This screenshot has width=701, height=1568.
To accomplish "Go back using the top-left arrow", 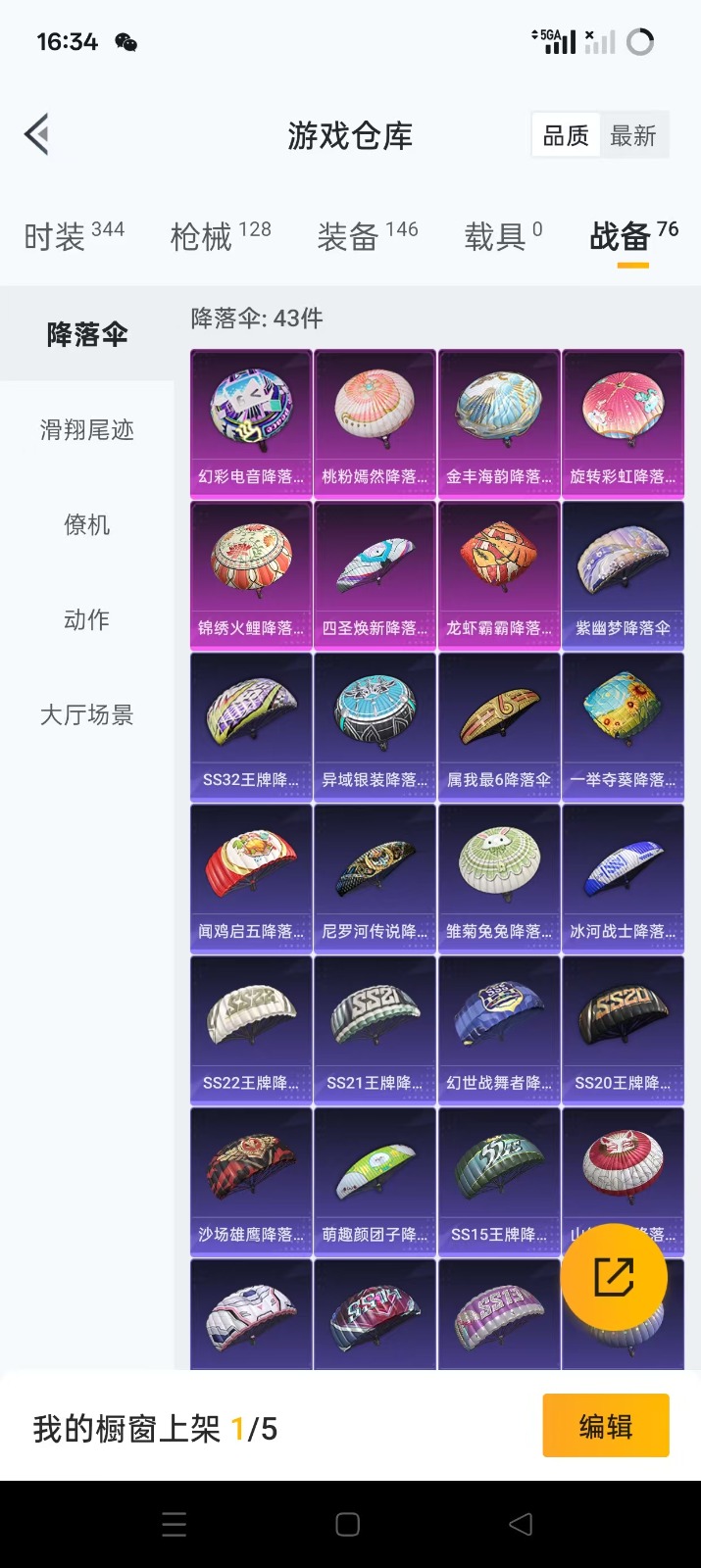I will (37, 135).
